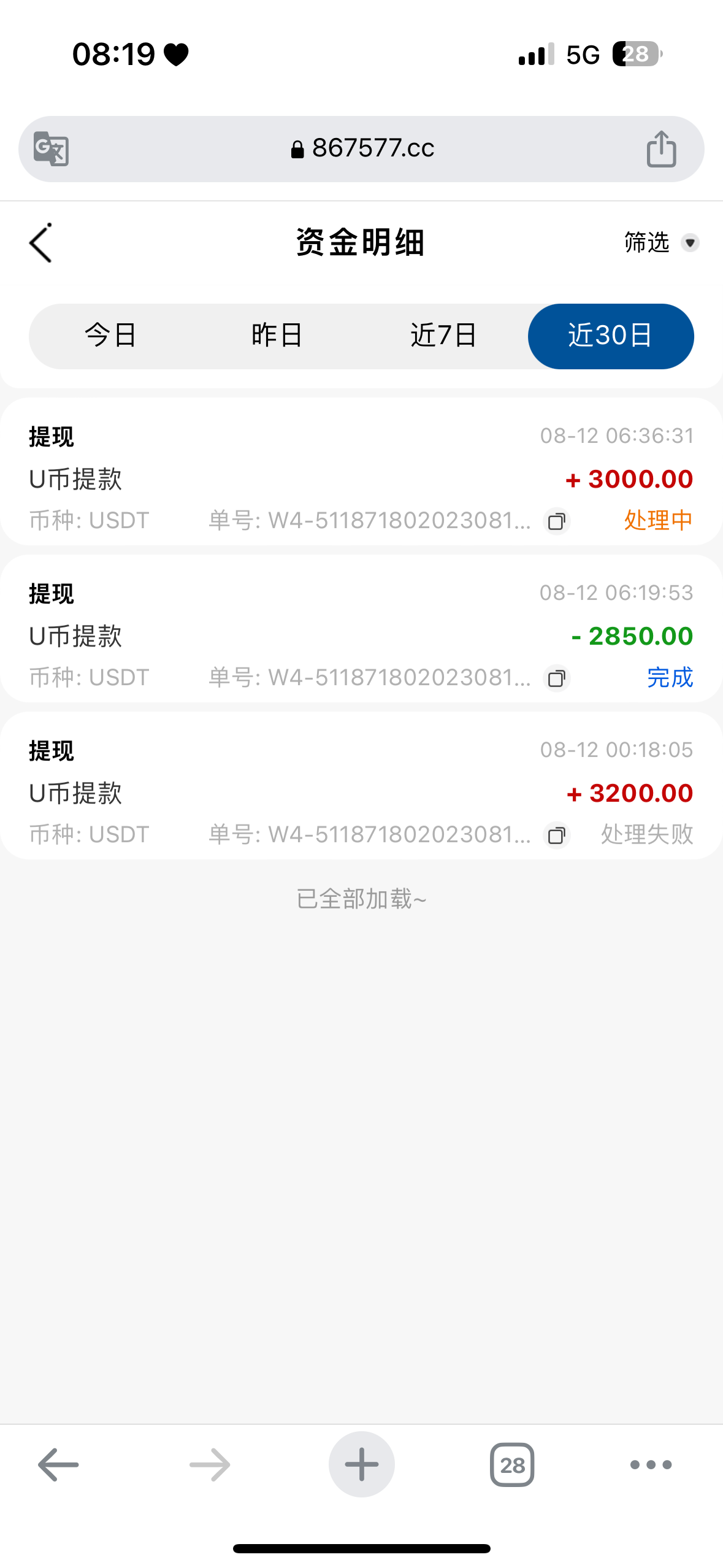Open a new browser tab
The width and height of the screenshot is (723, 1568).
click(x=362, y=1465)
